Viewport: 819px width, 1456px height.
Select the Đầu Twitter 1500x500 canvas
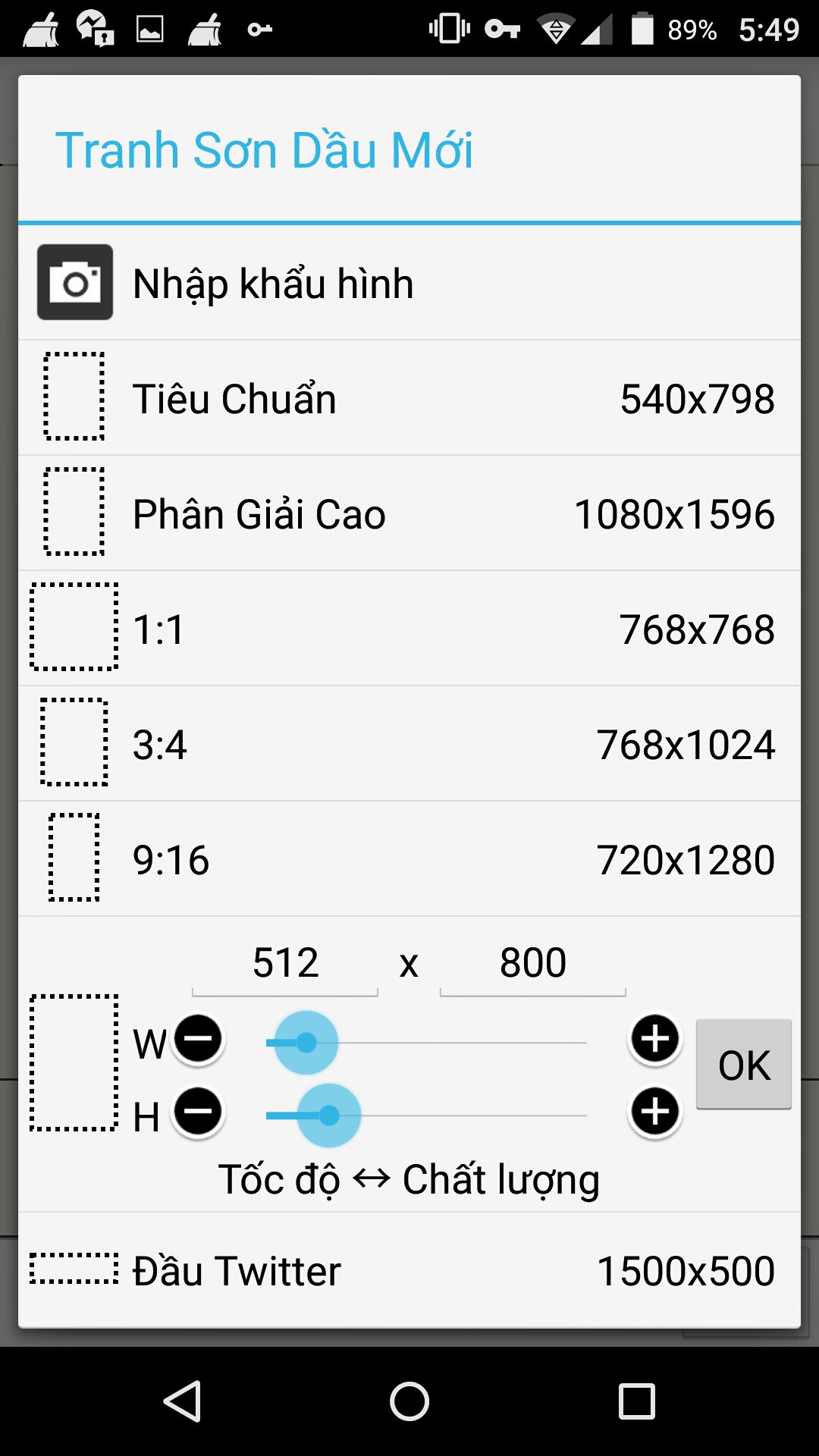(409, 1269)
